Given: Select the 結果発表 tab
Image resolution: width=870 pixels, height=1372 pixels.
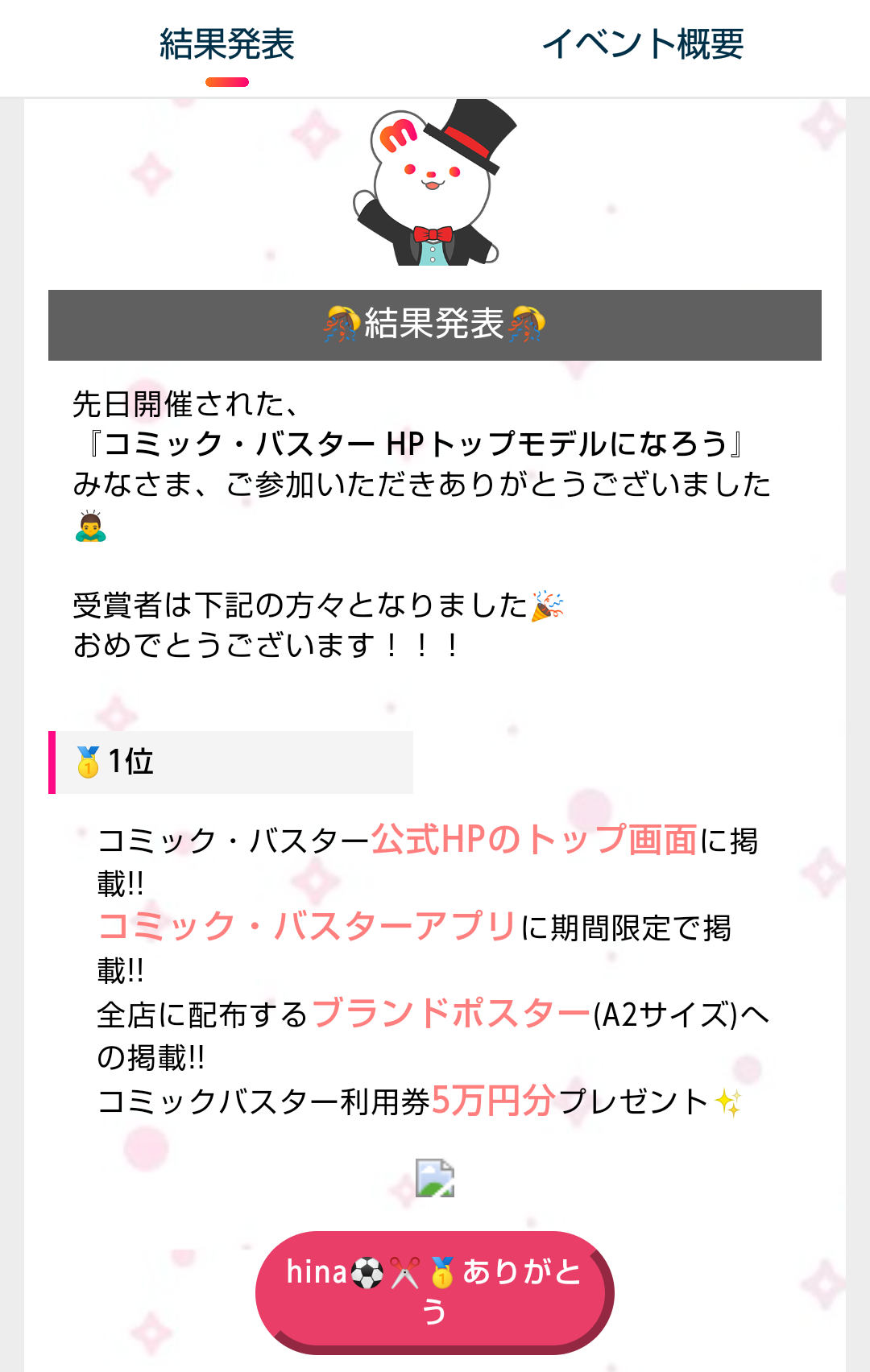Looking at the screenshot, I should coord(227,44).
